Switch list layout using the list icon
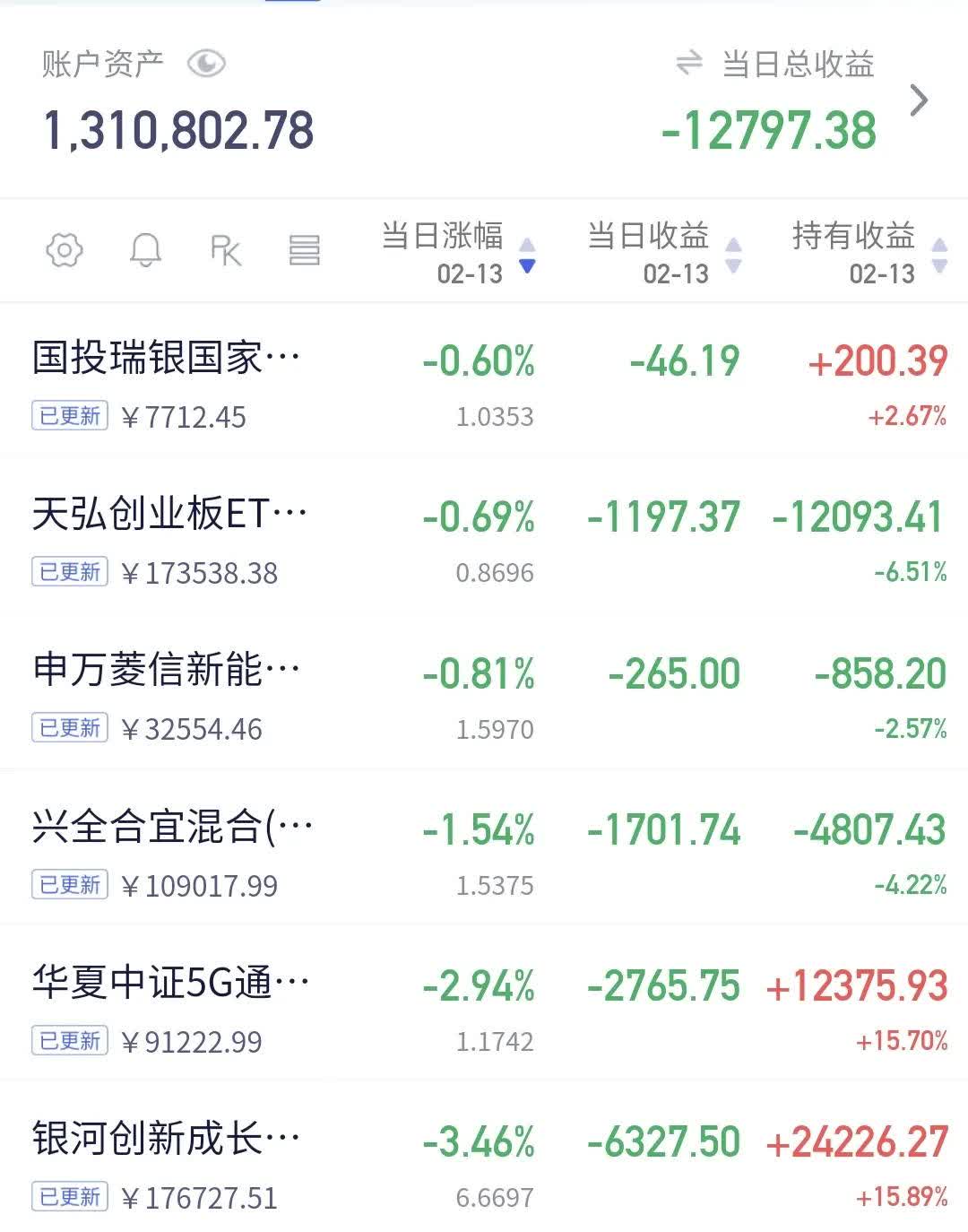The width and height of the screenshot is (968, 1232). point(306,251)
